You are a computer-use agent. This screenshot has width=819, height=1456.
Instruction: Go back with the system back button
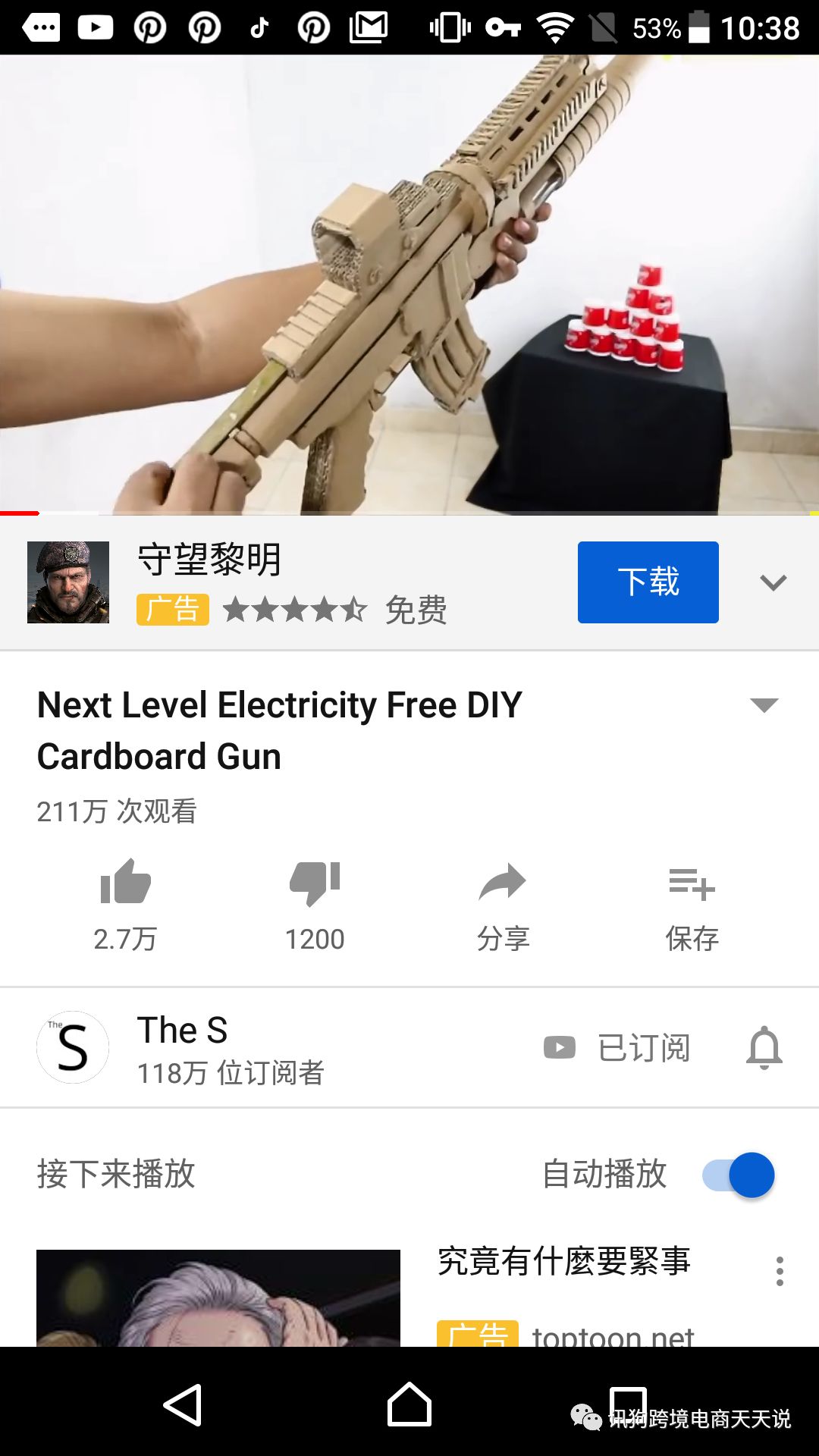tap(183, 1405)
